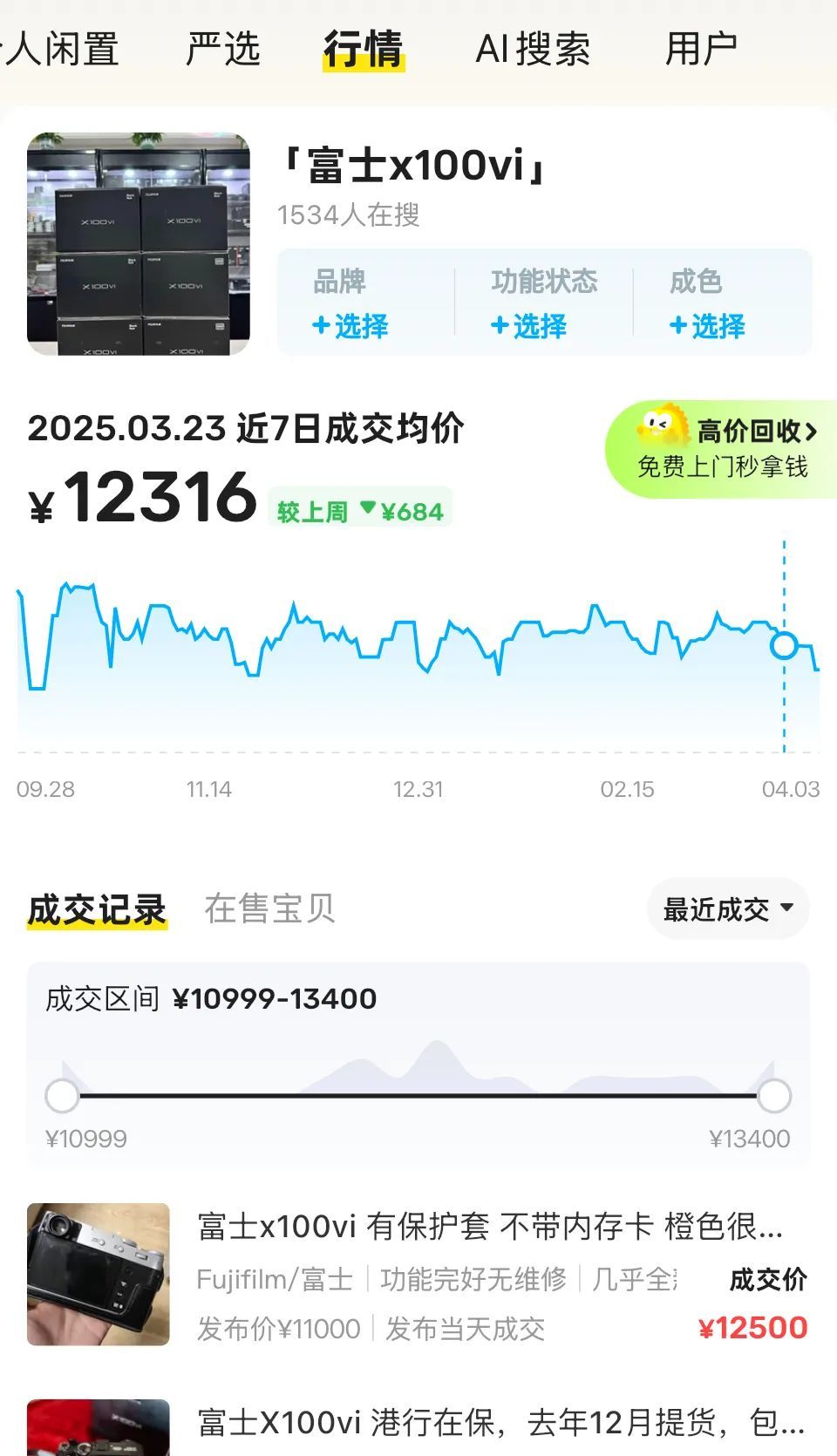Switch to the 严选 tab
Viewport: 837px width, 1456px height.
(223, 49)
